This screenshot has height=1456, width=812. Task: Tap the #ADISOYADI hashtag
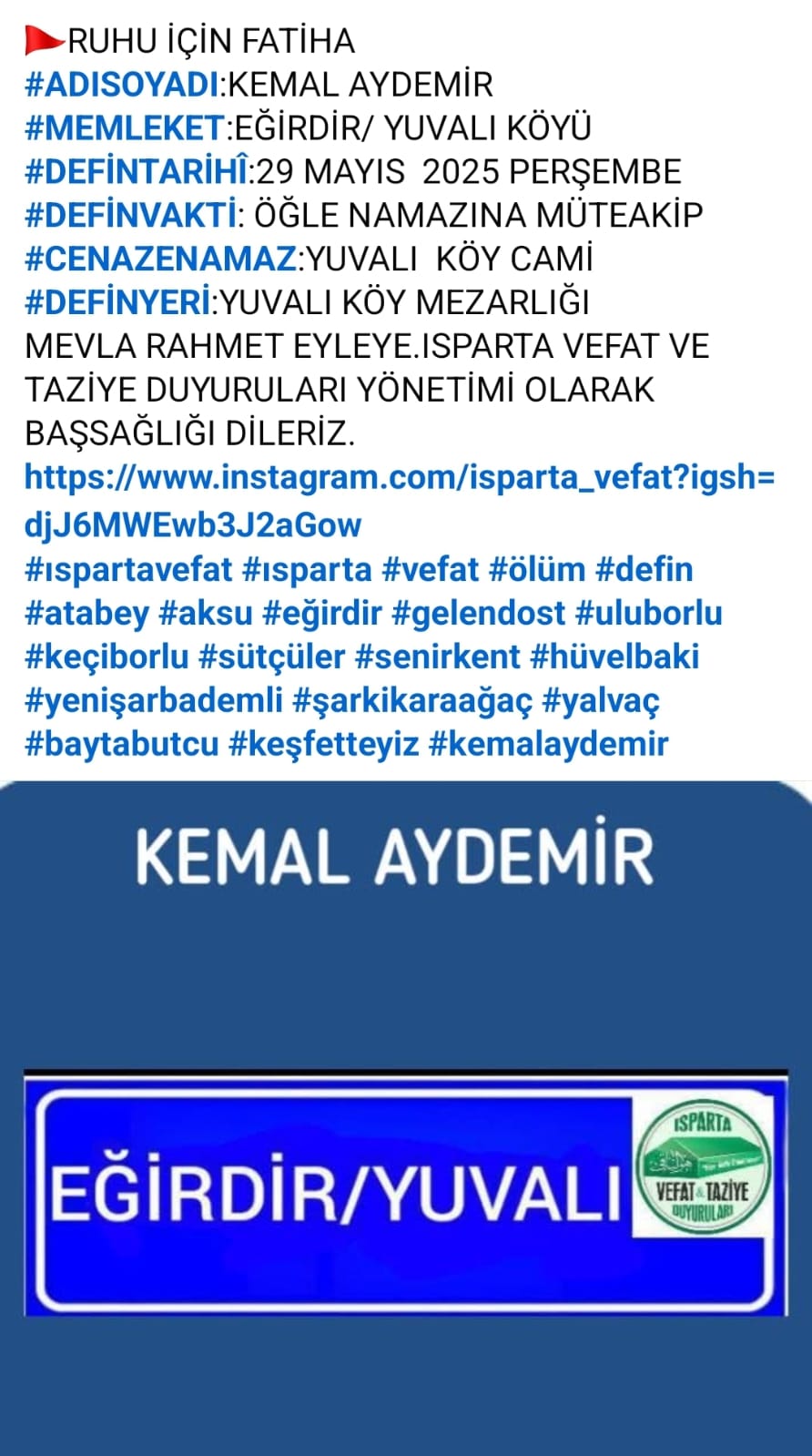click(x=123, y=85)
